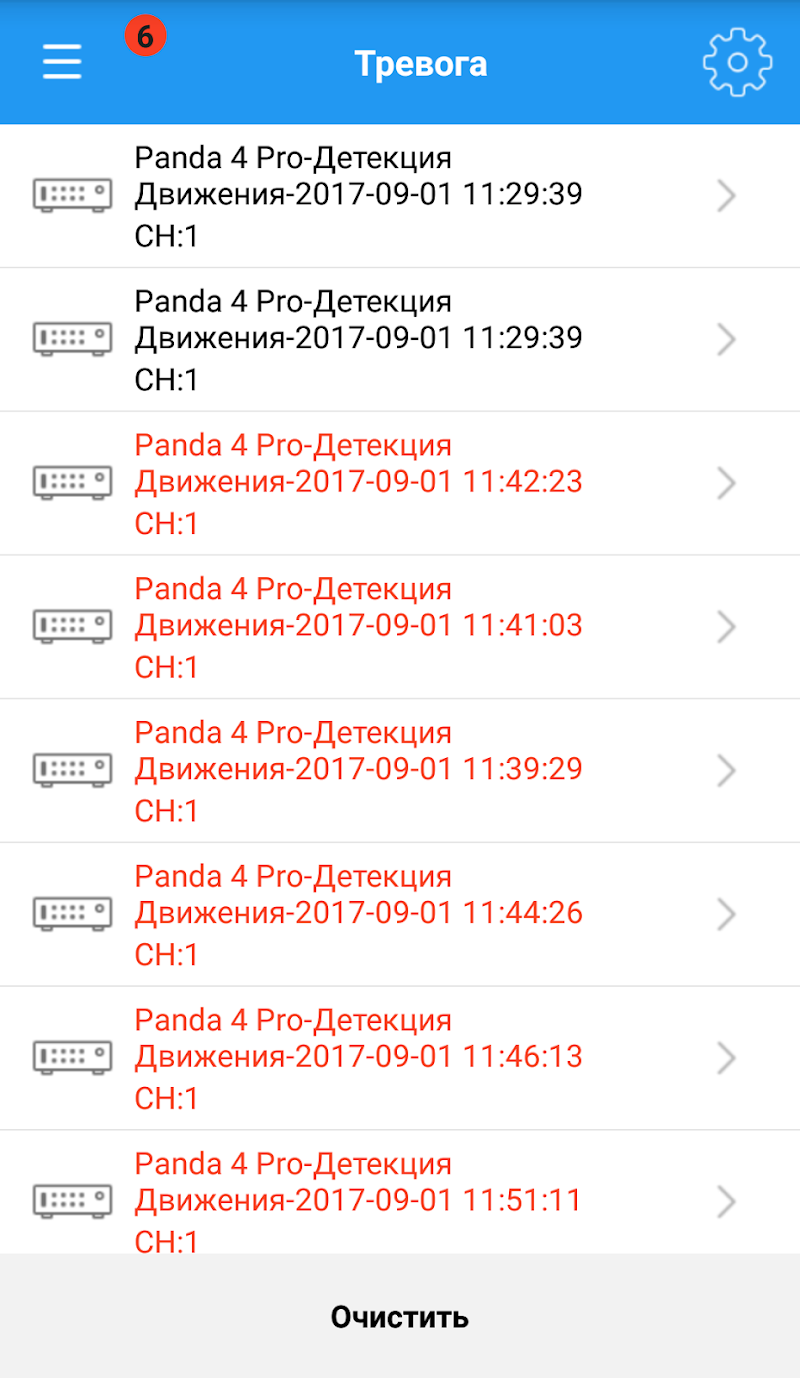
Task: Show details for the 11:46:13 alarm
Action: pyautogui.click(x=400, y=1058)
